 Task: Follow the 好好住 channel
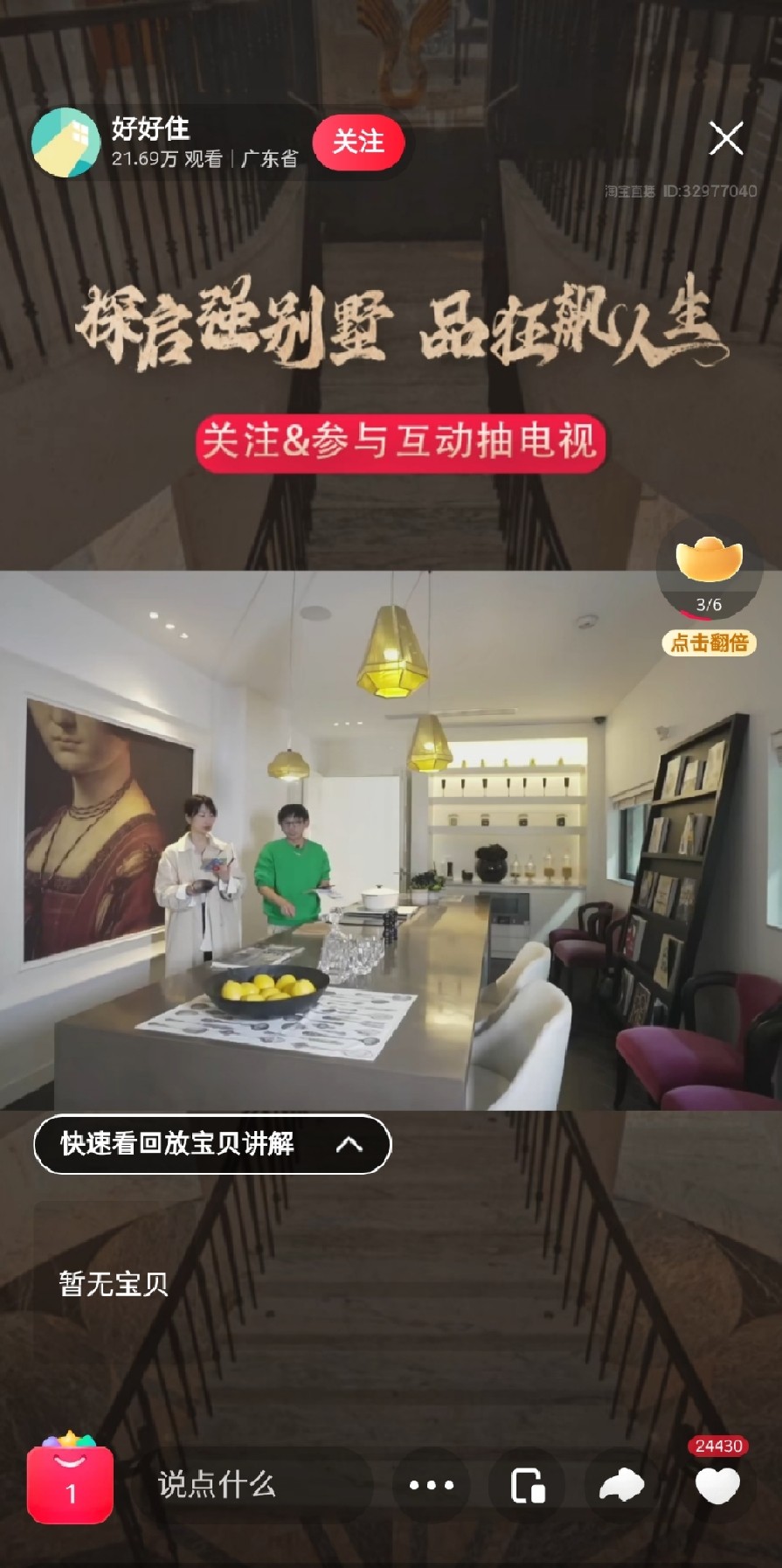point(358,142)
